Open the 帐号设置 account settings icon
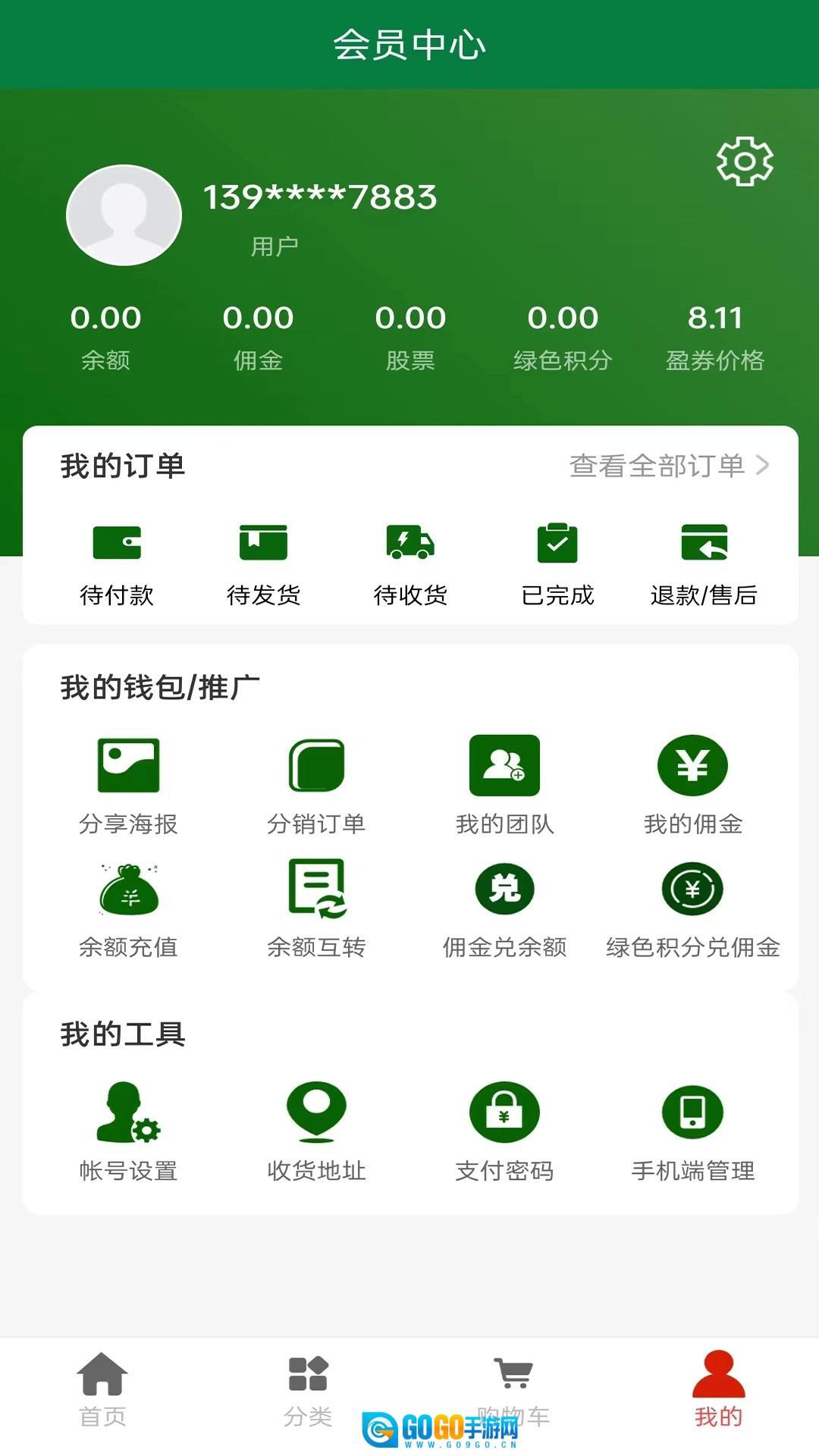The image size is (819, 1456). [129, 1112]
